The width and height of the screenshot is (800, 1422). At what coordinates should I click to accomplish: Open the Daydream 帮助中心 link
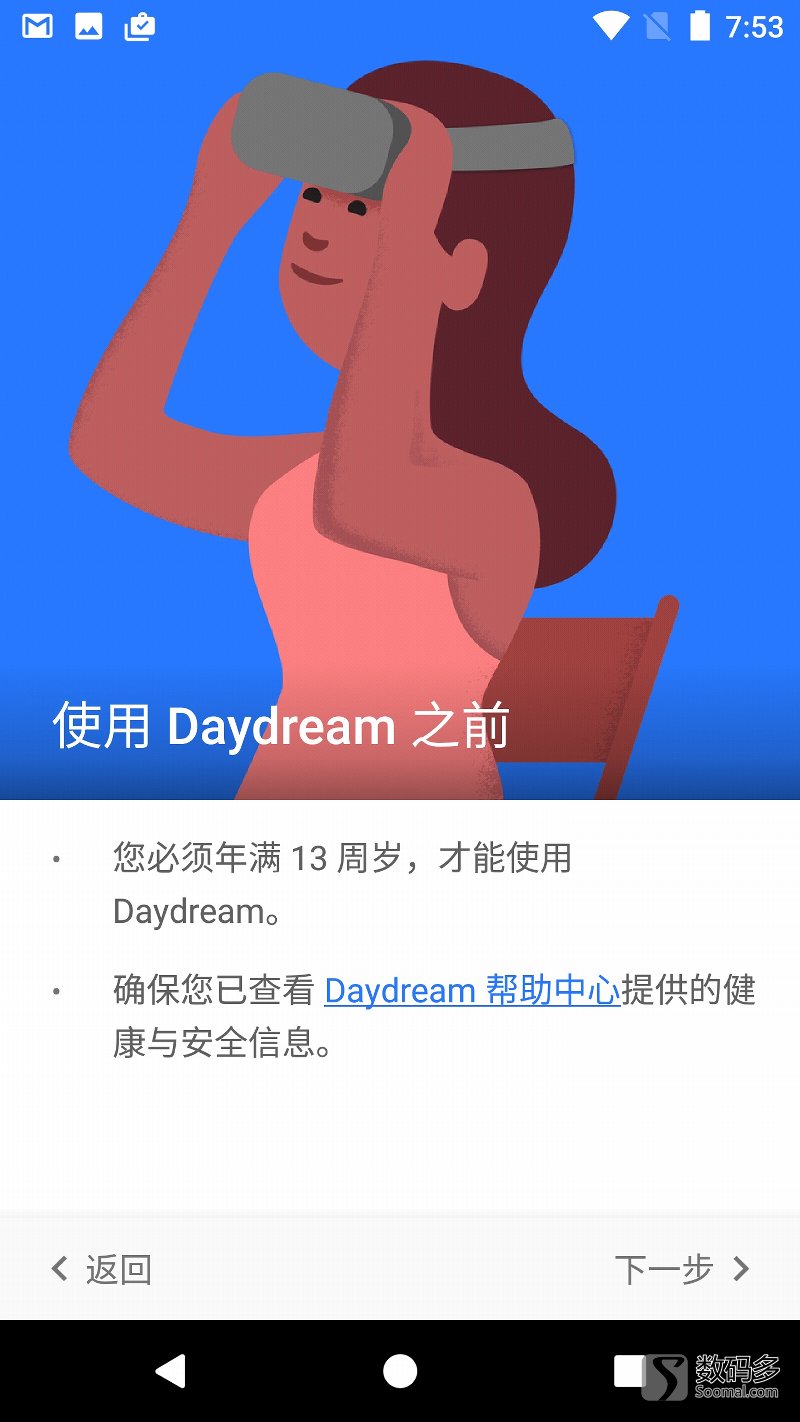(x=472, y=991)
